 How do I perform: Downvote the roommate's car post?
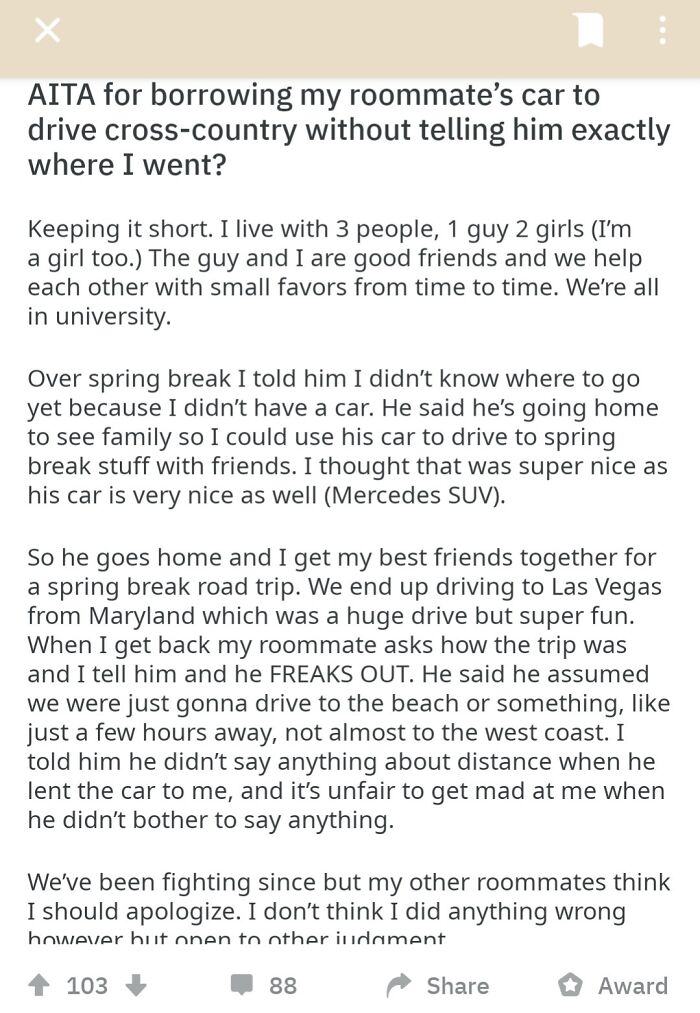coord(134,986)
